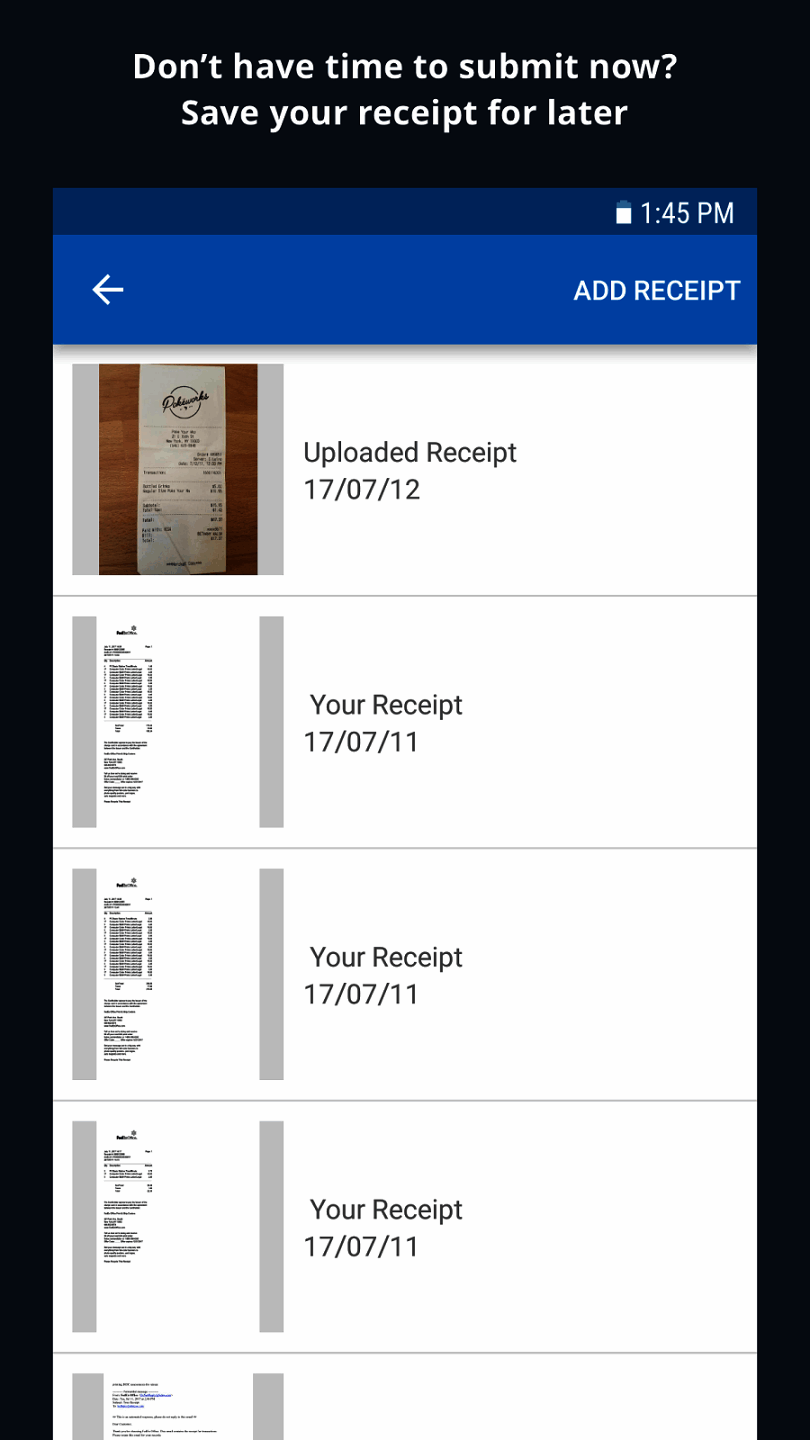Select the first Your Receipt entry

tap(405, 721)
